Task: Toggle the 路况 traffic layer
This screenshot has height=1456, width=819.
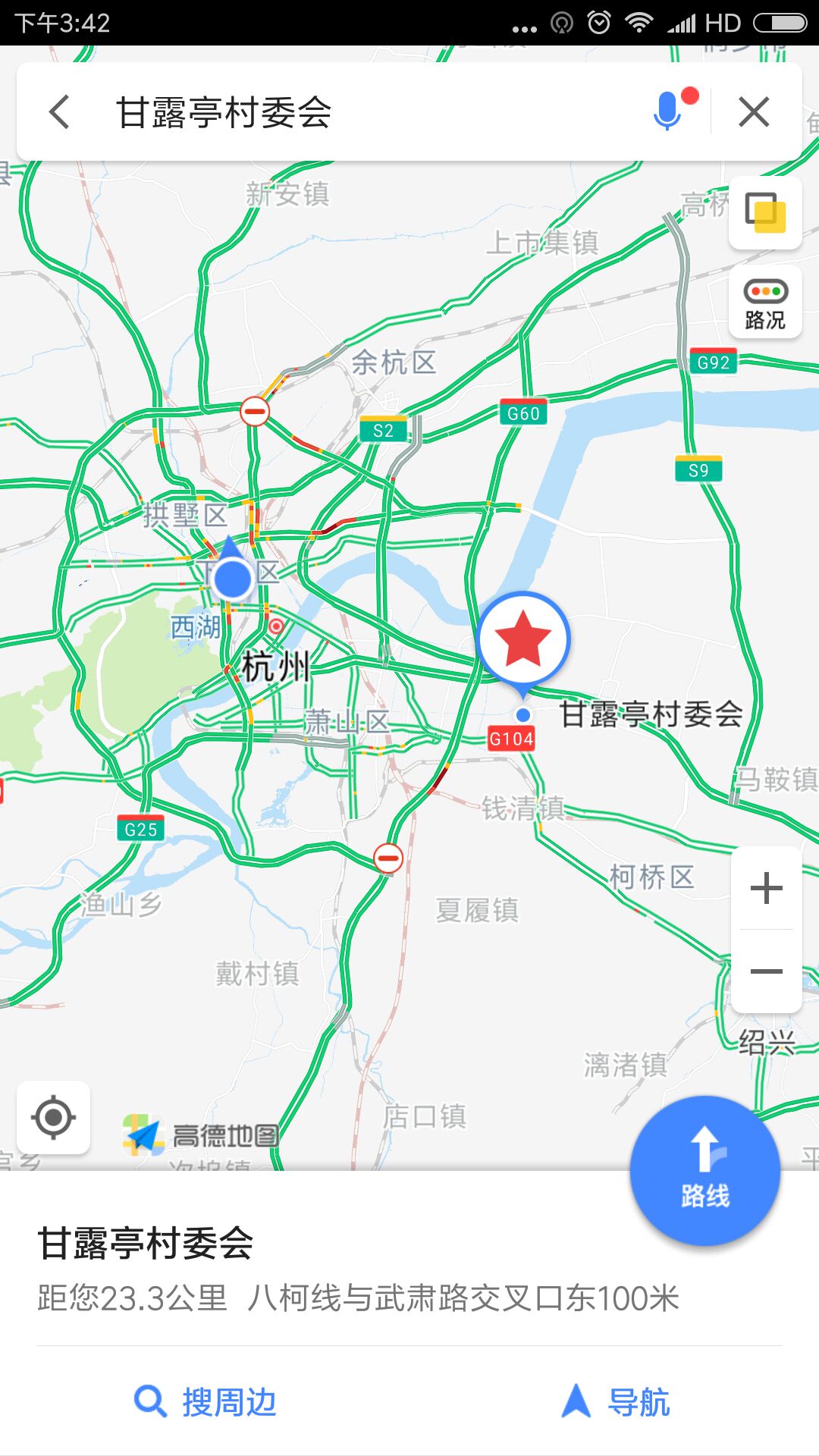Action: pos(765,303)
